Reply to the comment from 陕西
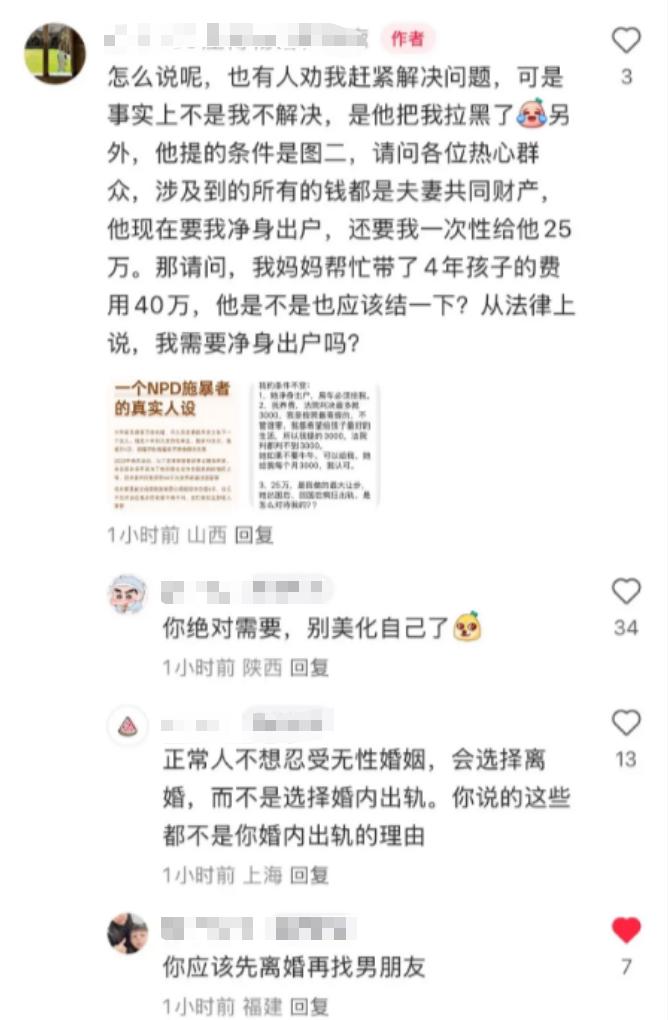Screen dimensions: 668x1020 tap(309, 667)
